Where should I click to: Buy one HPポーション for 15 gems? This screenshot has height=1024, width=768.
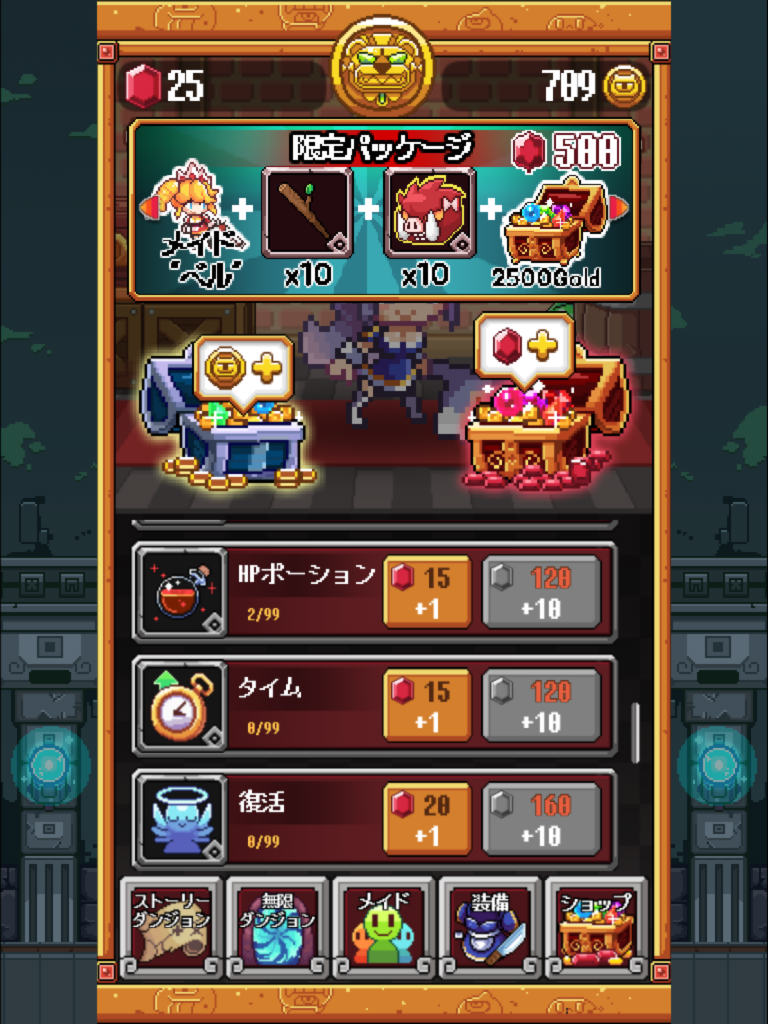click(427, 592)
